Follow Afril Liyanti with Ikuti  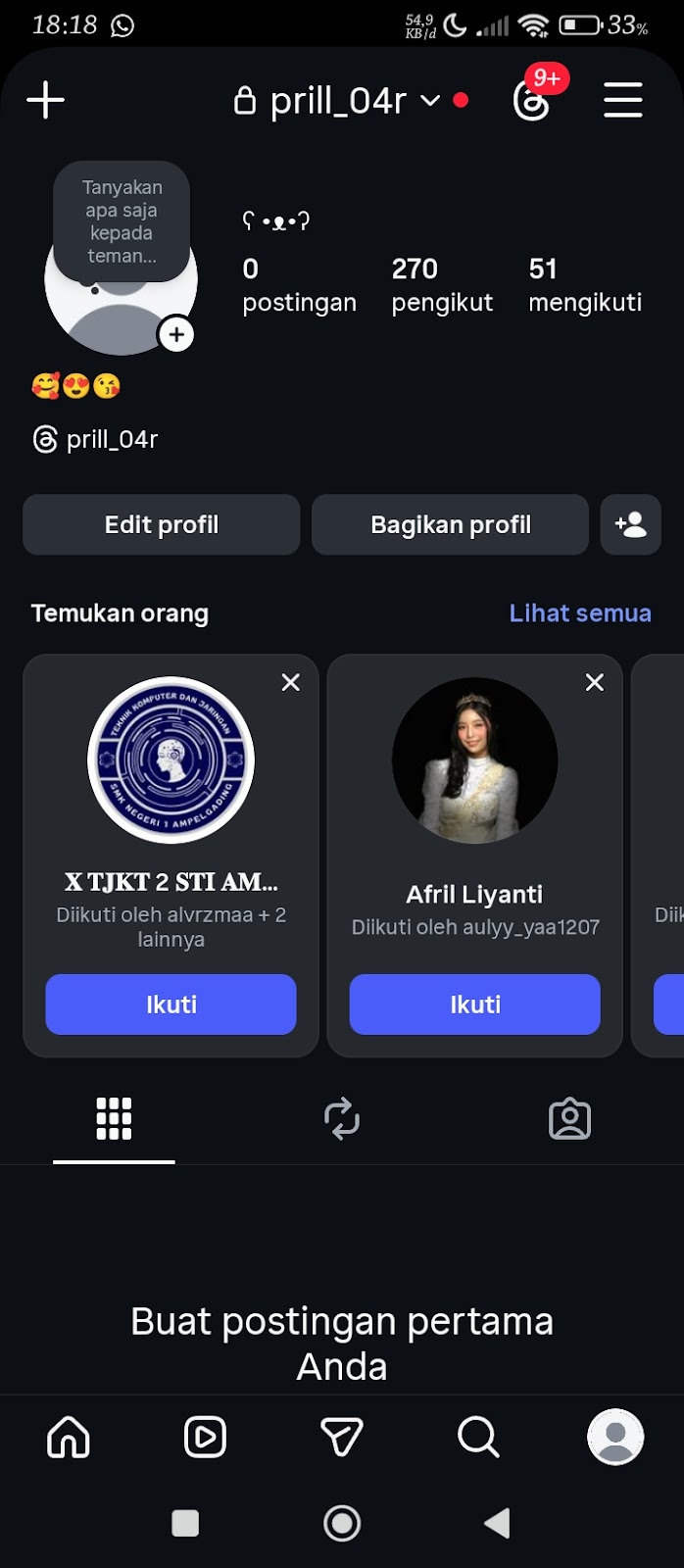[x=474, y=1004]
